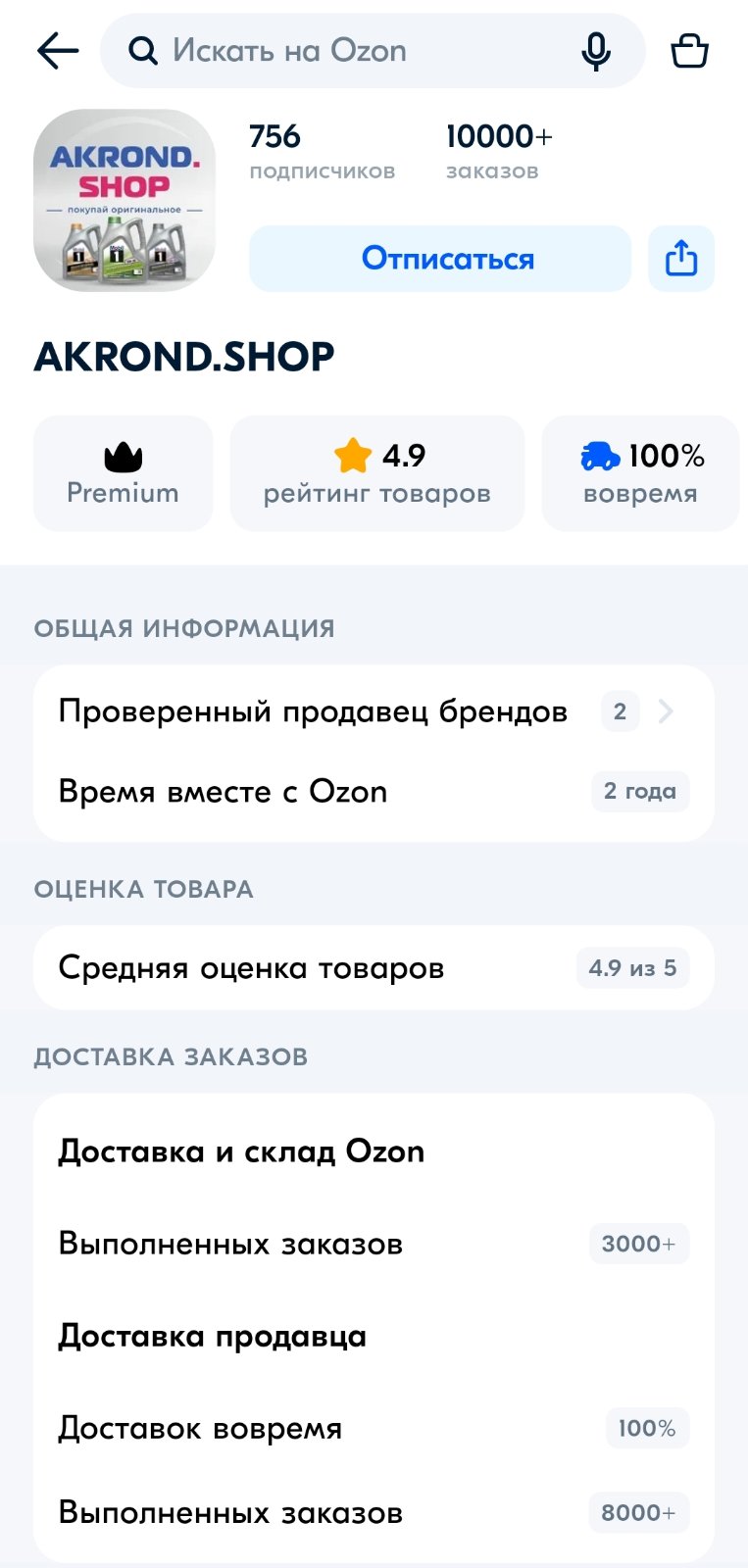Go back using the arrow icon

click(x=58, y=50)
